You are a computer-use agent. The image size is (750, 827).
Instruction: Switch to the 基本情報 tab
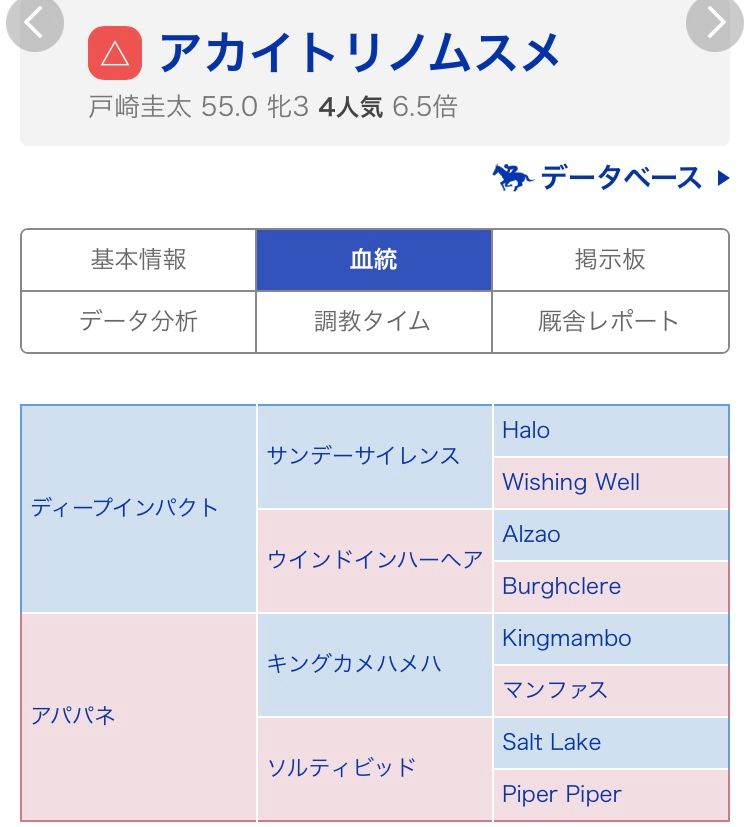click(139, 260)
